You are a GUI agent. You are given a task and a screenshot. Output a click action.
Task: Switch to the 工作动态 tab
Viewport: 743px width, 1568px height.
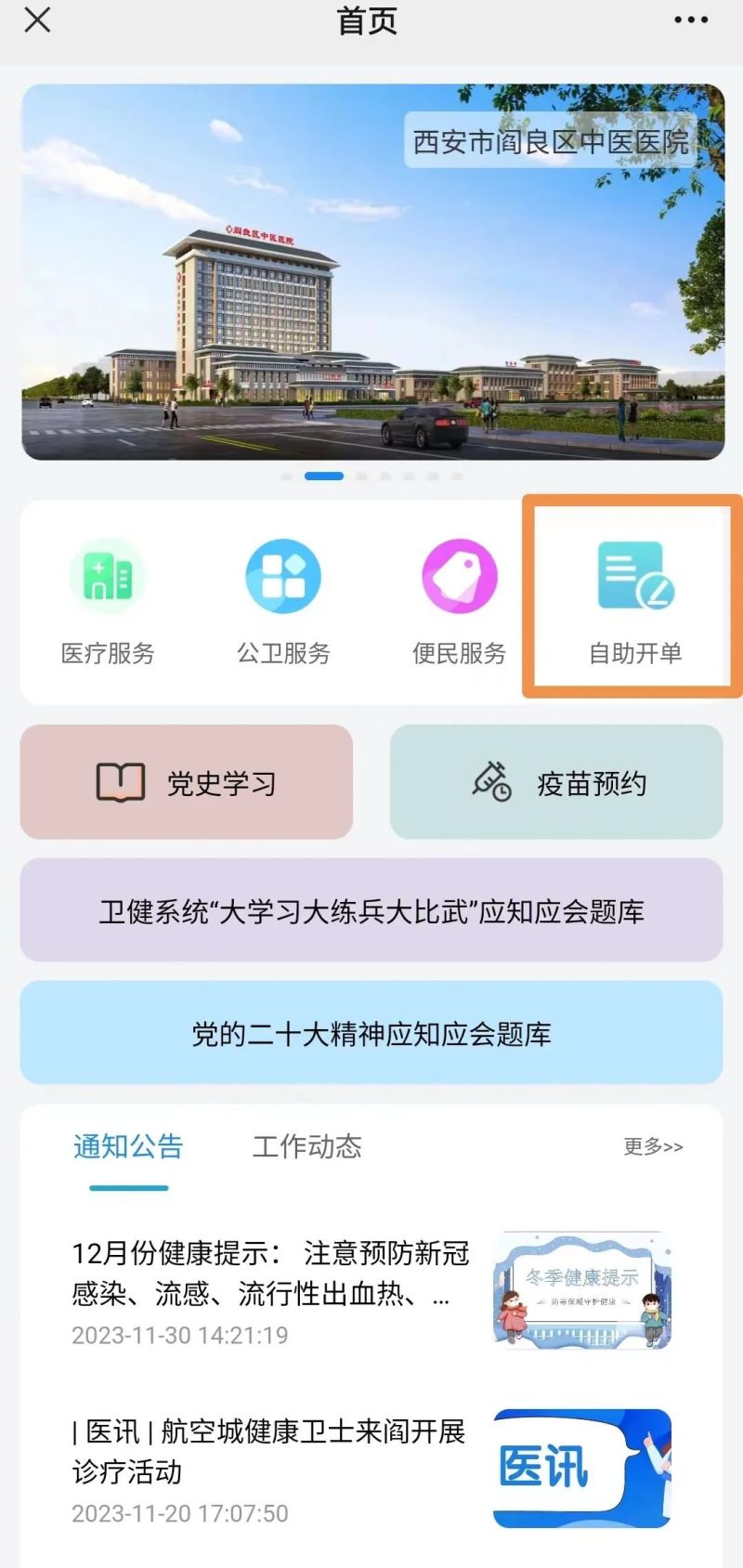(x=306, y=1146)
